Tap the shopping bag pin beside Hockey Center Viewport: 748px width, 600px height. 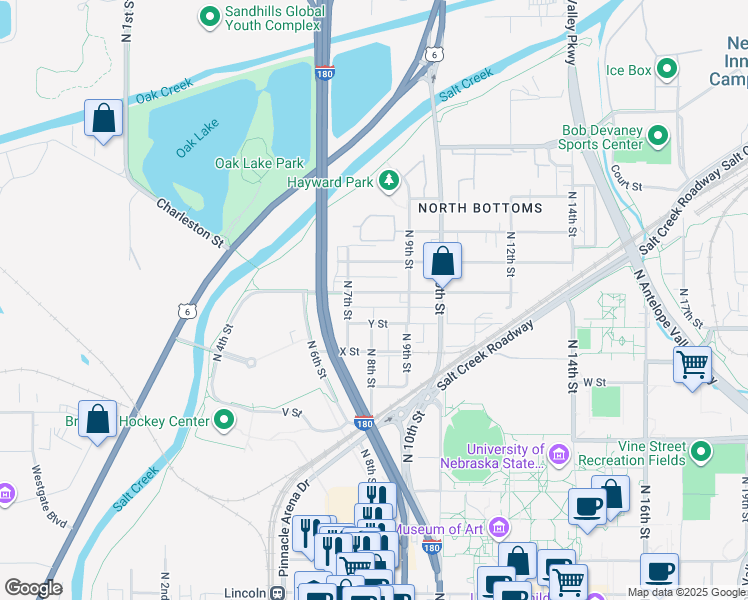tap(97, 421)
